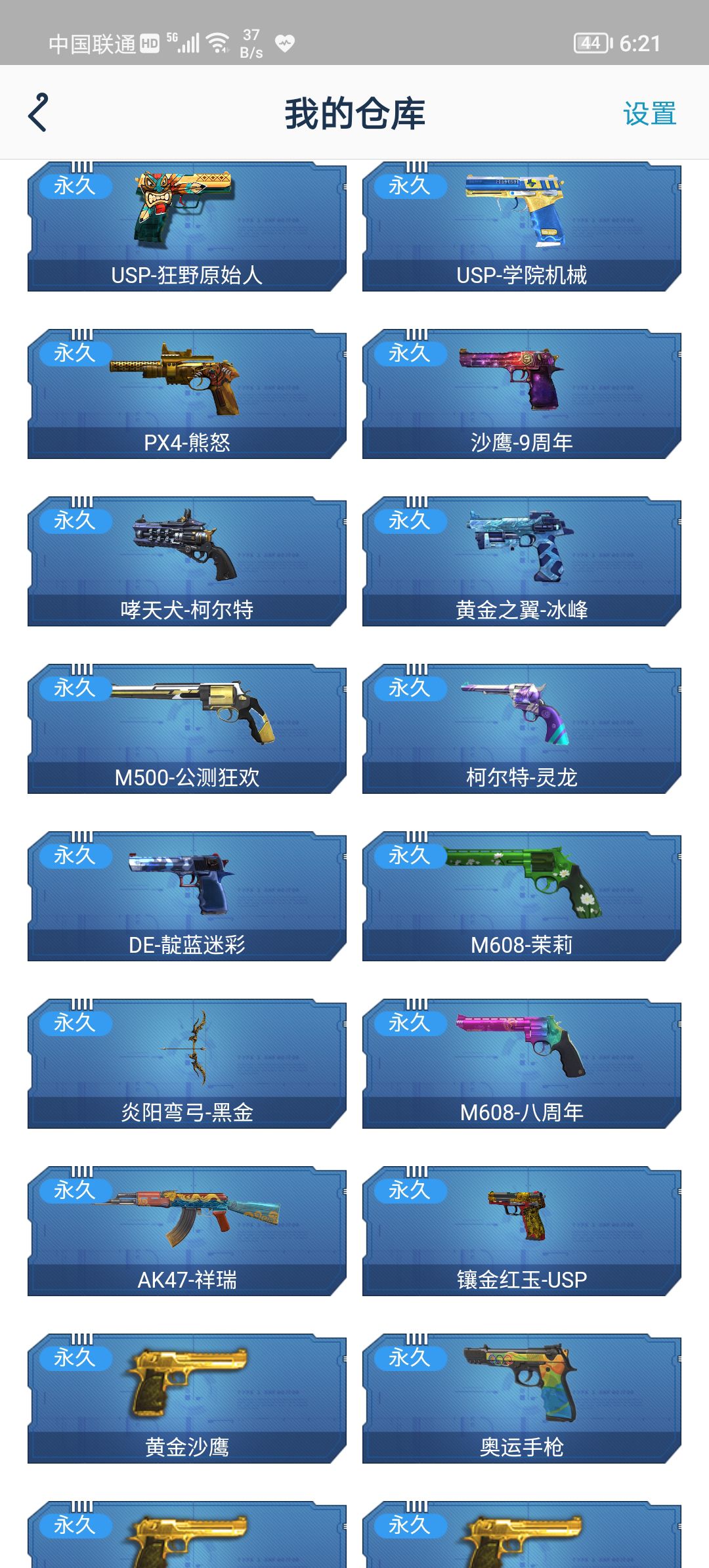Select the 黄金之翼-冰峰 card
The width and height of the screenshot is (709, 1568).
point(521,561)
